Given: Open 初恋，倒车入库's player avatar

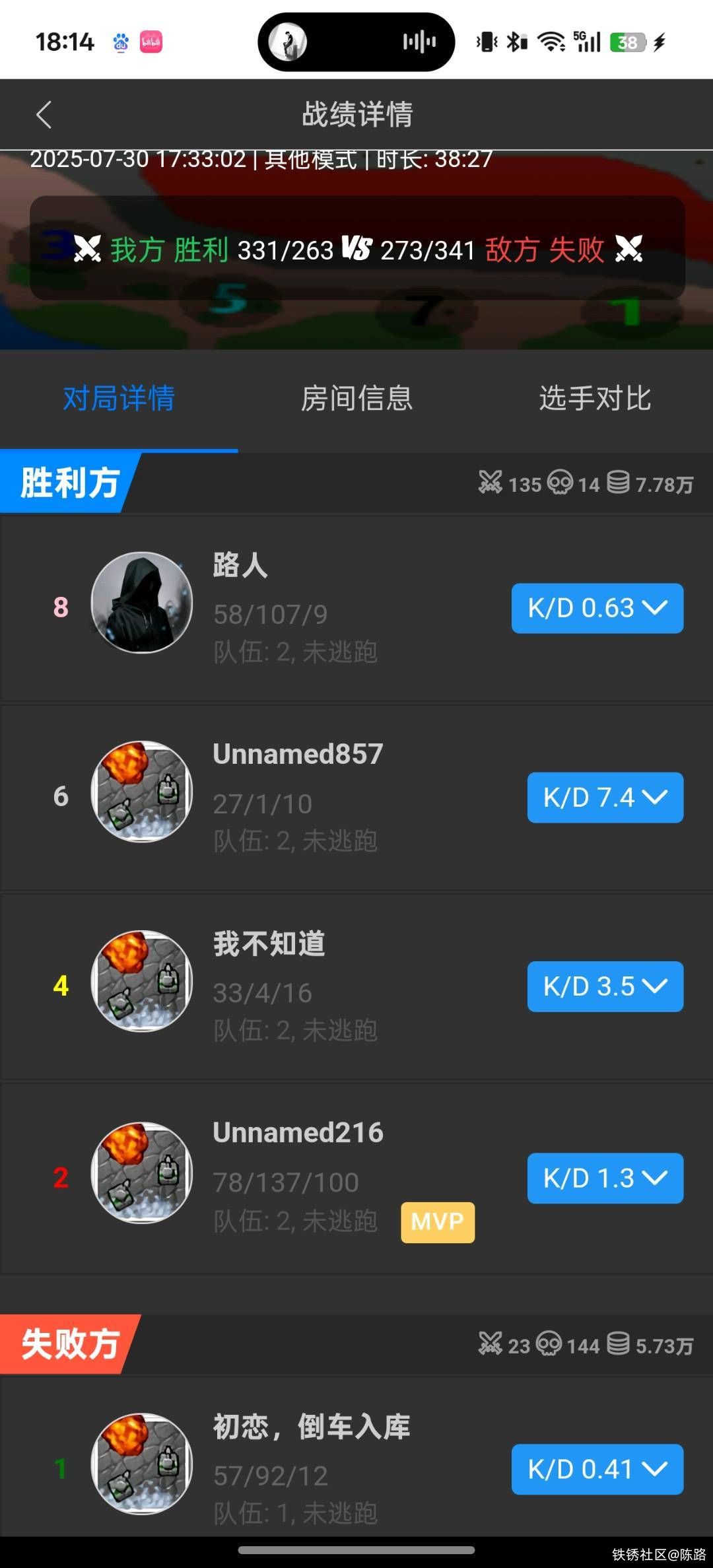Looking at the screenshot, I should point(142,1464).
